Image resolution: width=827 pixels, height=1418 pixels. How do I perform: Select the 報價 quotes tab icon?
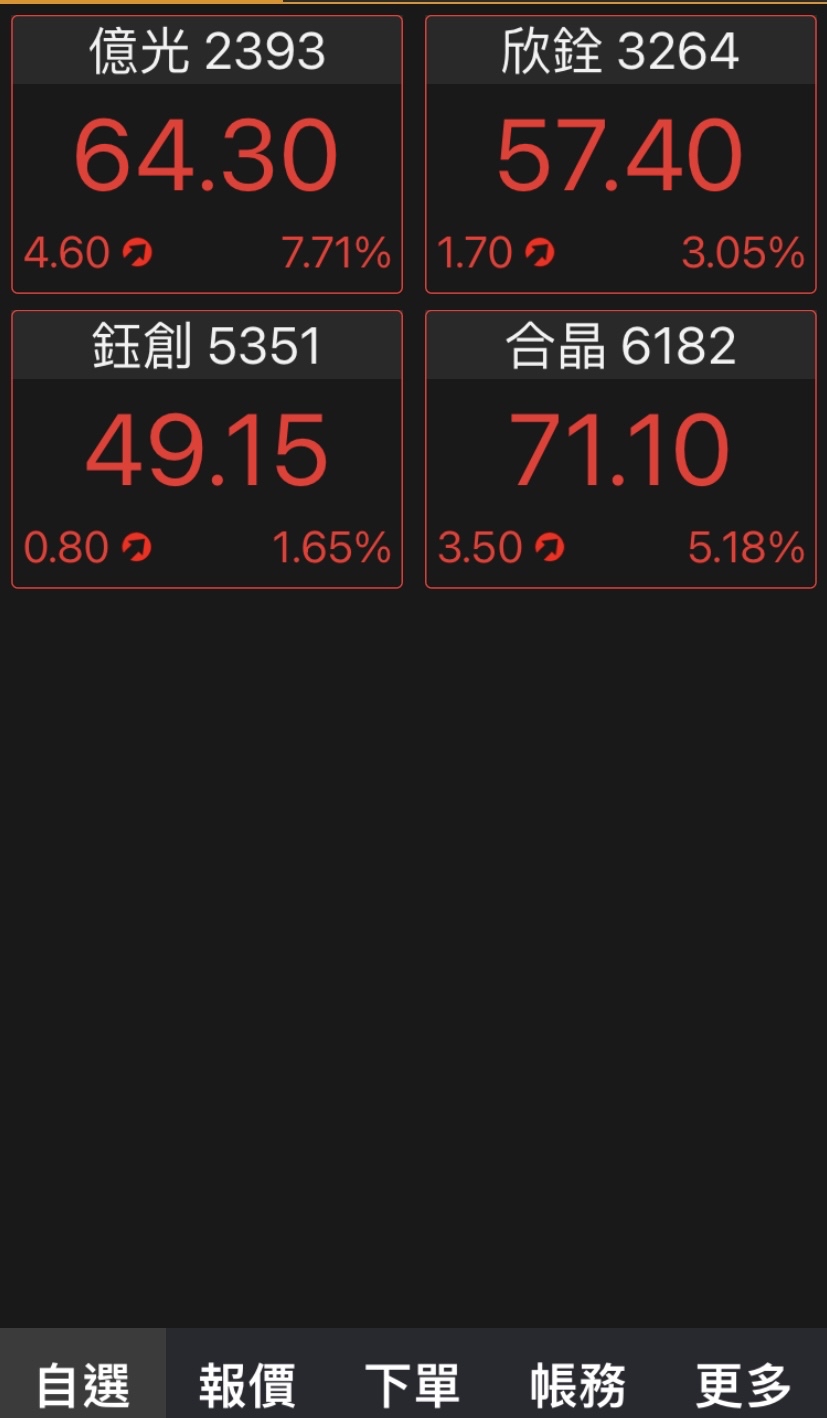246,1385
